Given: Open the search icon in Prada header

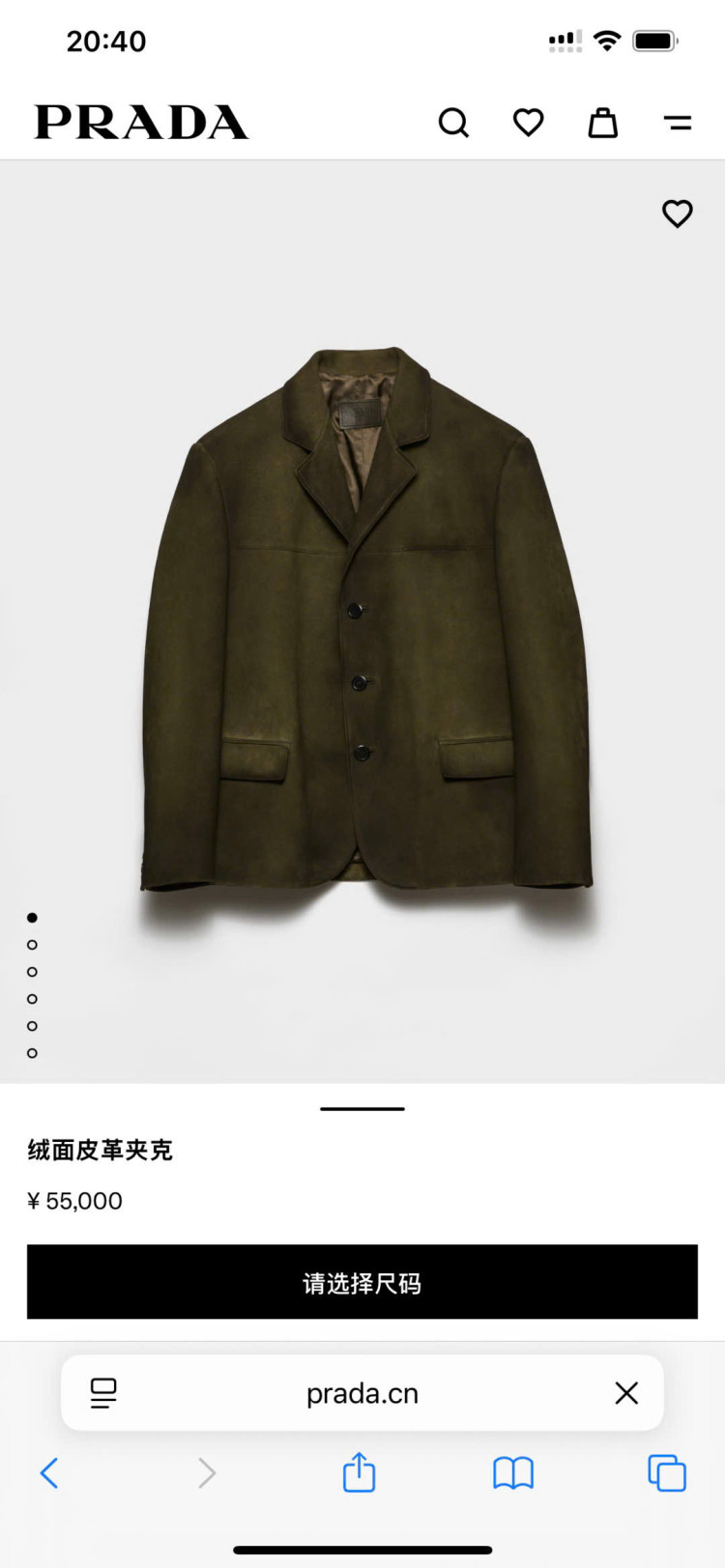Looking at the screenshot, I should [x=453, y=123].
